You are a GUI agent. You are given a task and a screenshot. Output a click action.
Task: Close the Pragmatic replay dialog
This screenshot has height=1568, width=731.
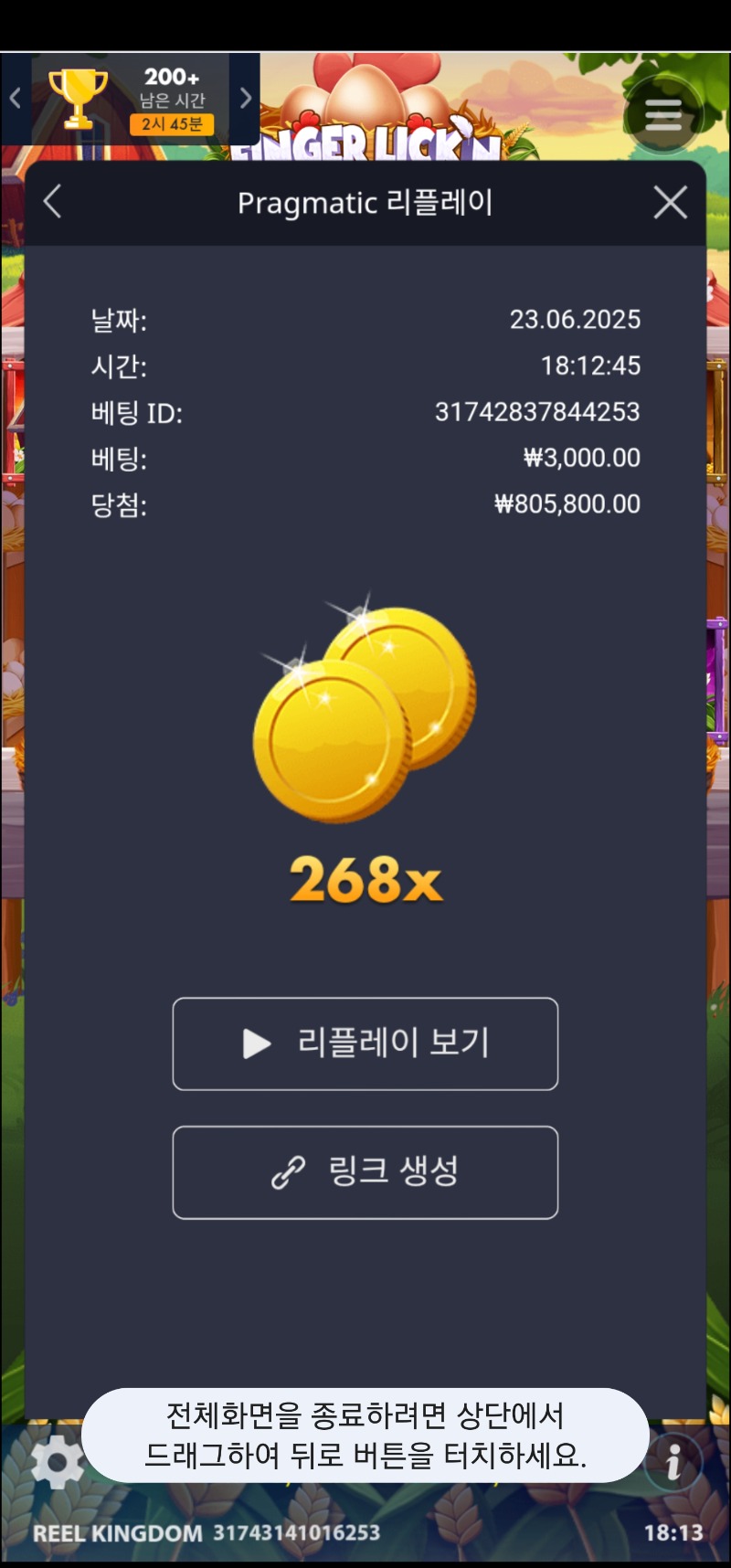[x=671, y=202]
